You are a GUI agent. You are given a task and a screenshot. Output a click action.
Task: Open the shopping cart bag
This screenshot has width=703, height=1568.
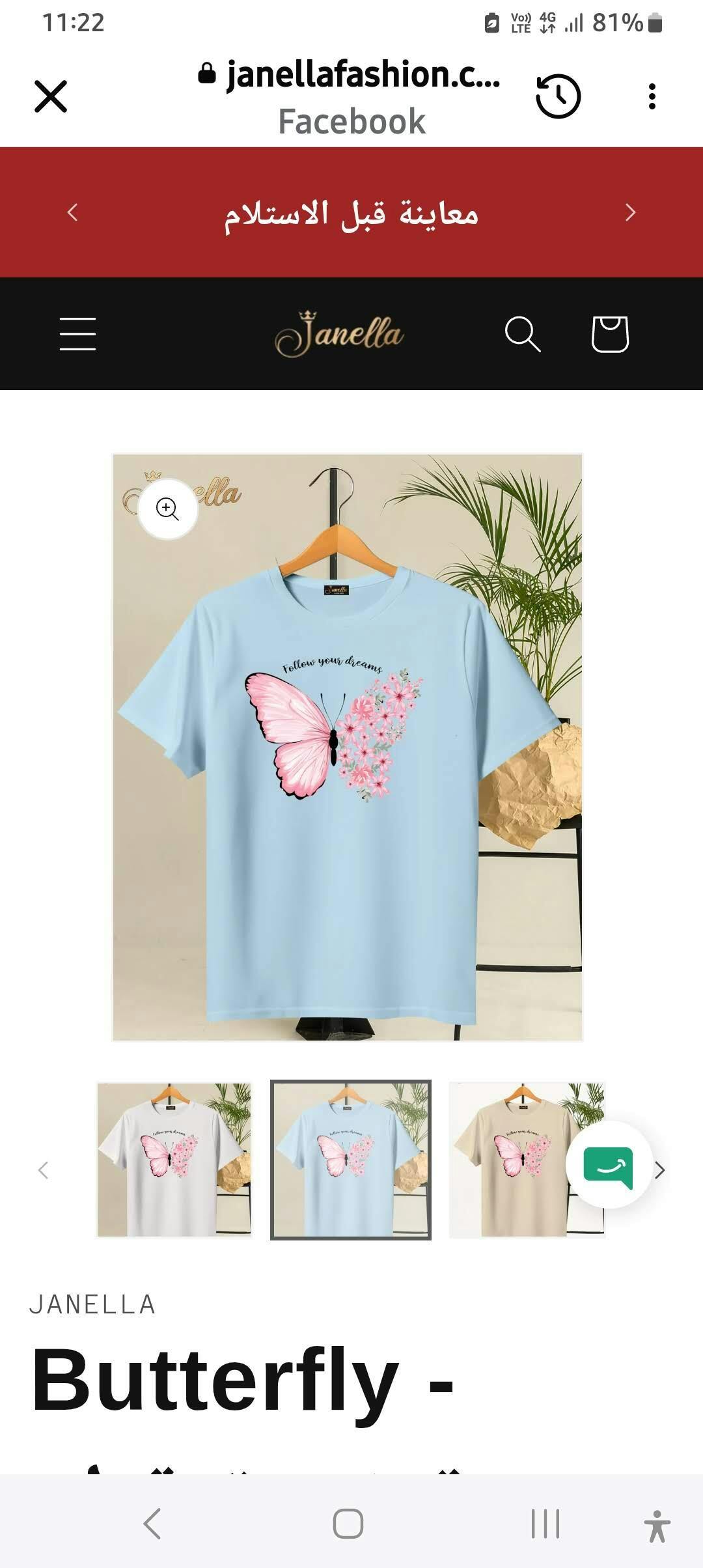[x=609, y=334]
